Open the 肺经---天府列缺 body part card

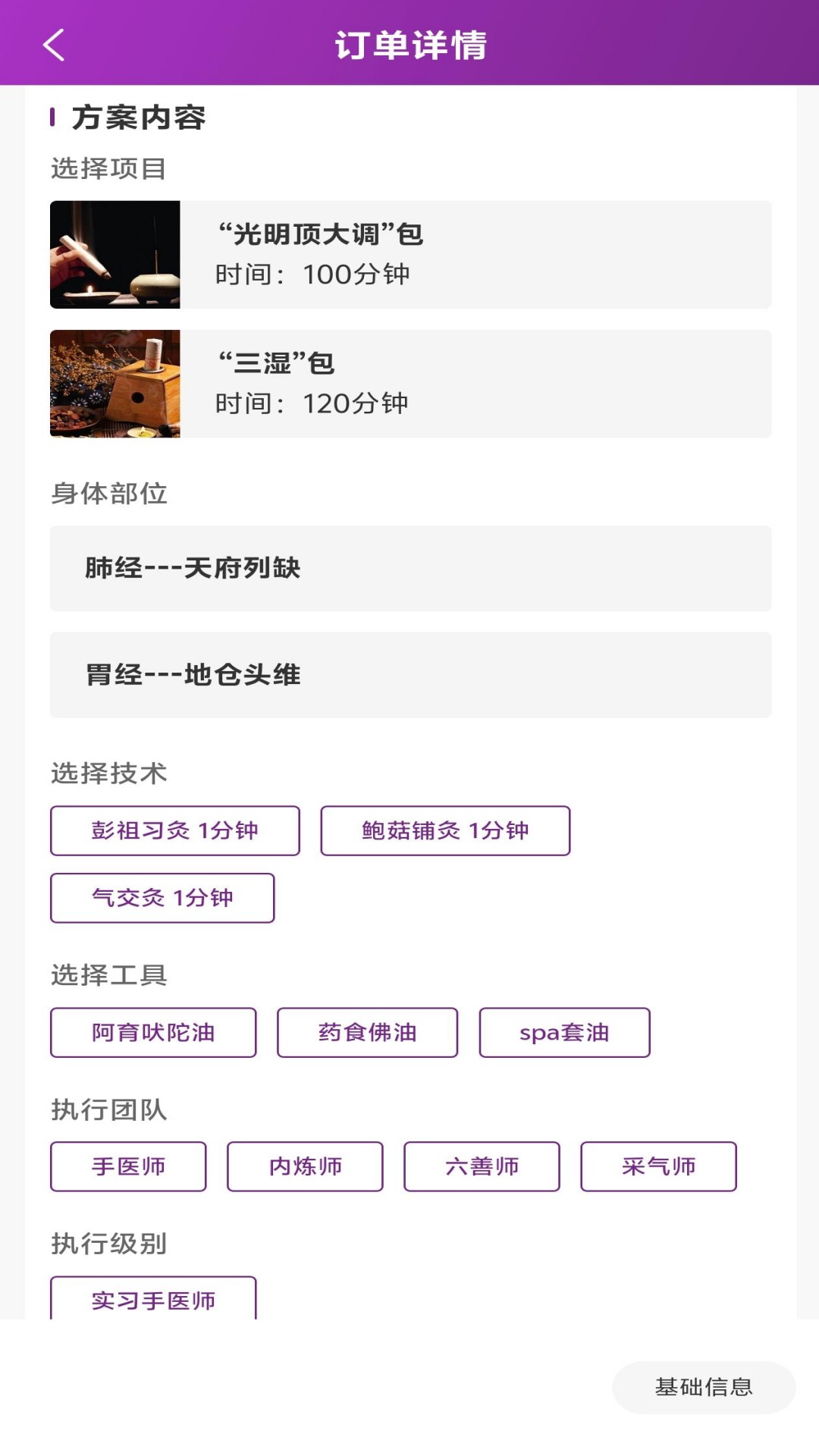point(409,568)
